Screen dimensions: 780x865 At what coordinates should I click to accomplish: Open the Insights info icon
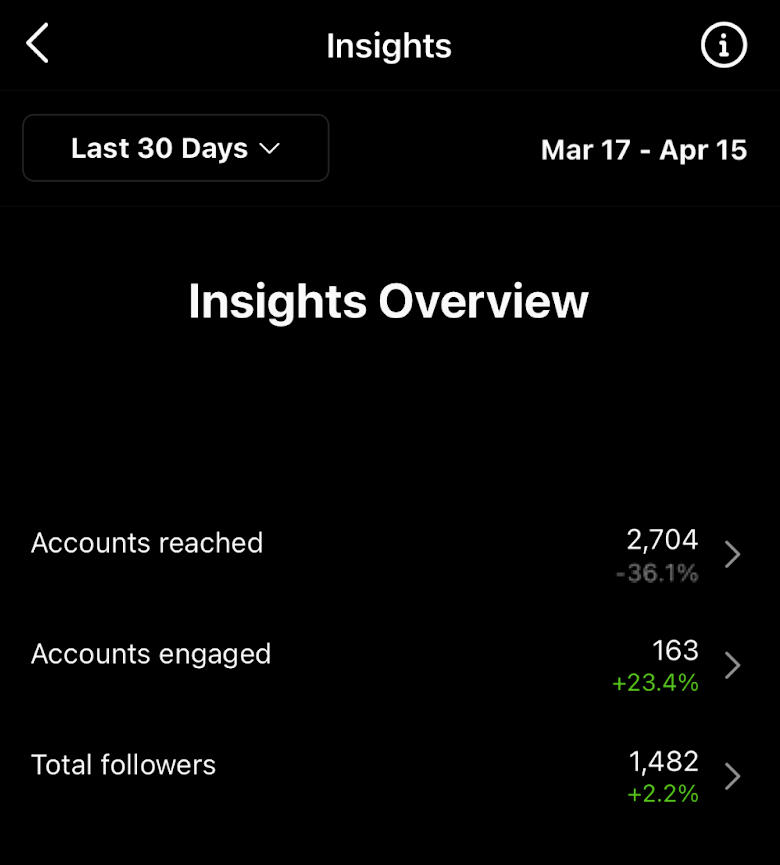click(x=723, y=46)
